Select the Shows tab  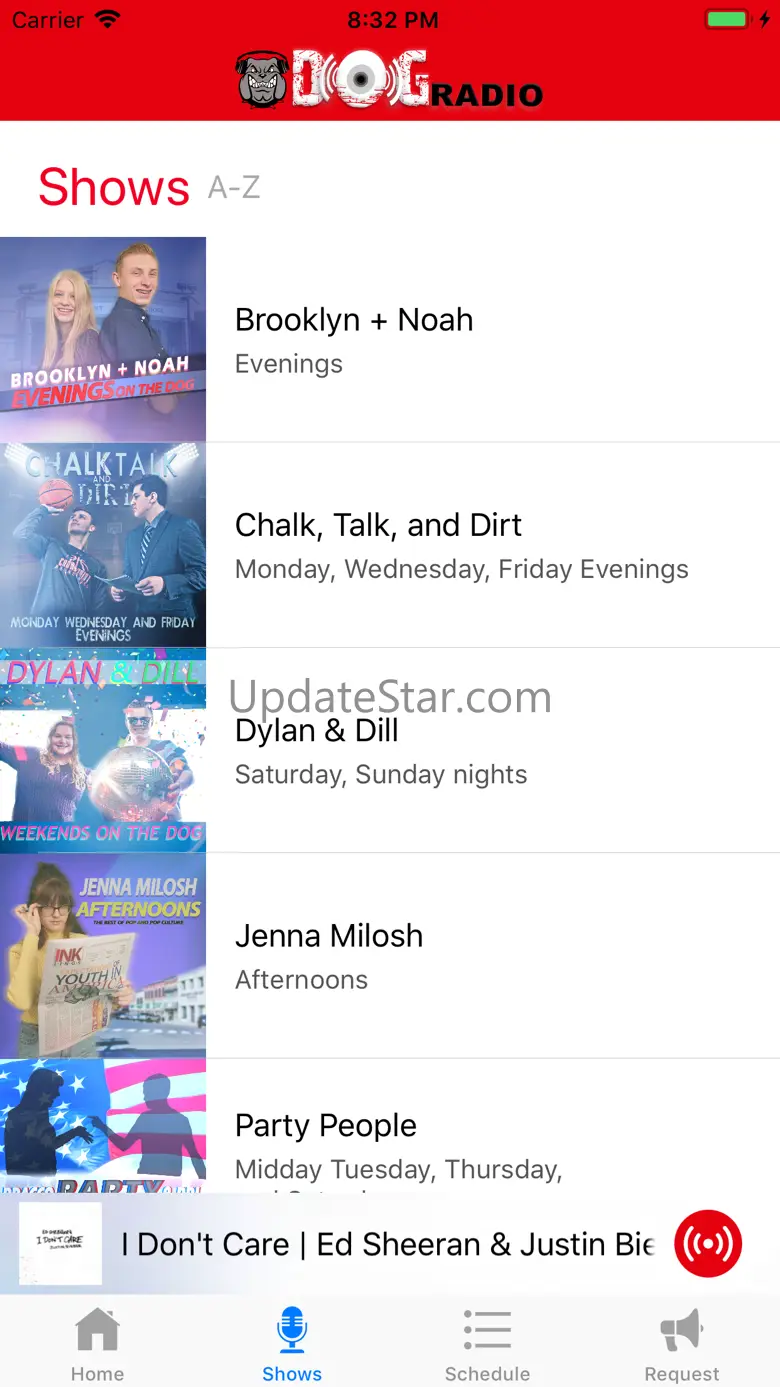[x=292, y=1344]
